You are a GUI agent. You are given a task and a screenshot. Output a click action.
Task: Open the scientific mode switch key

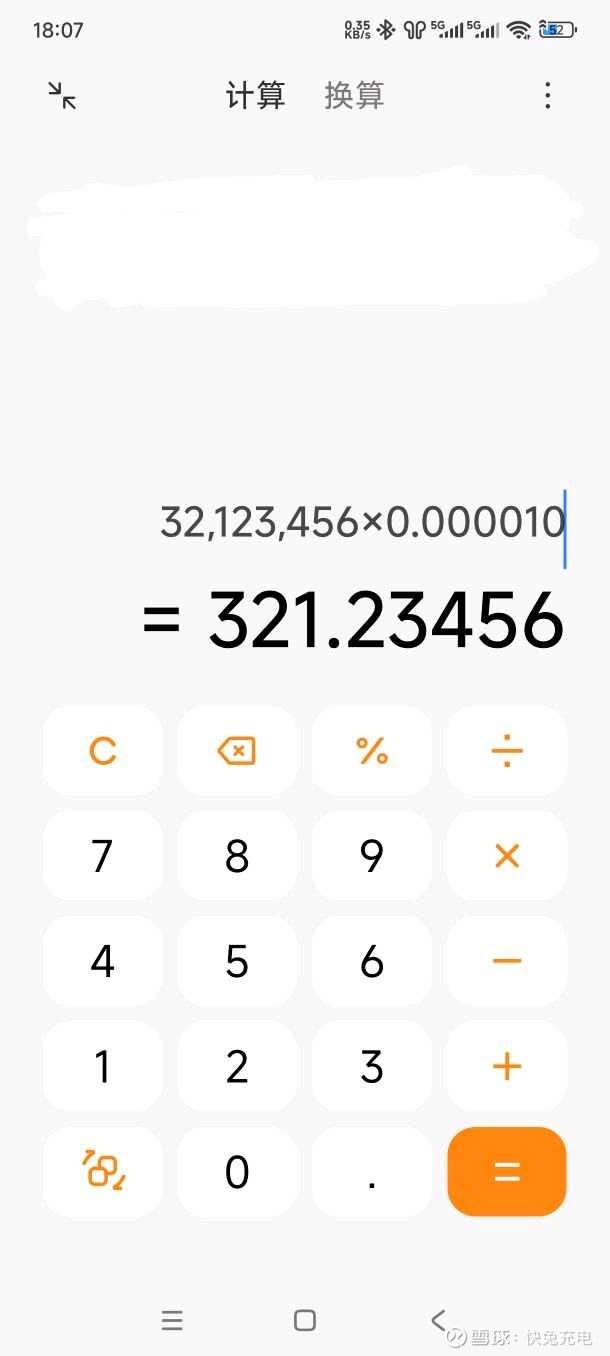point(102,1172)
